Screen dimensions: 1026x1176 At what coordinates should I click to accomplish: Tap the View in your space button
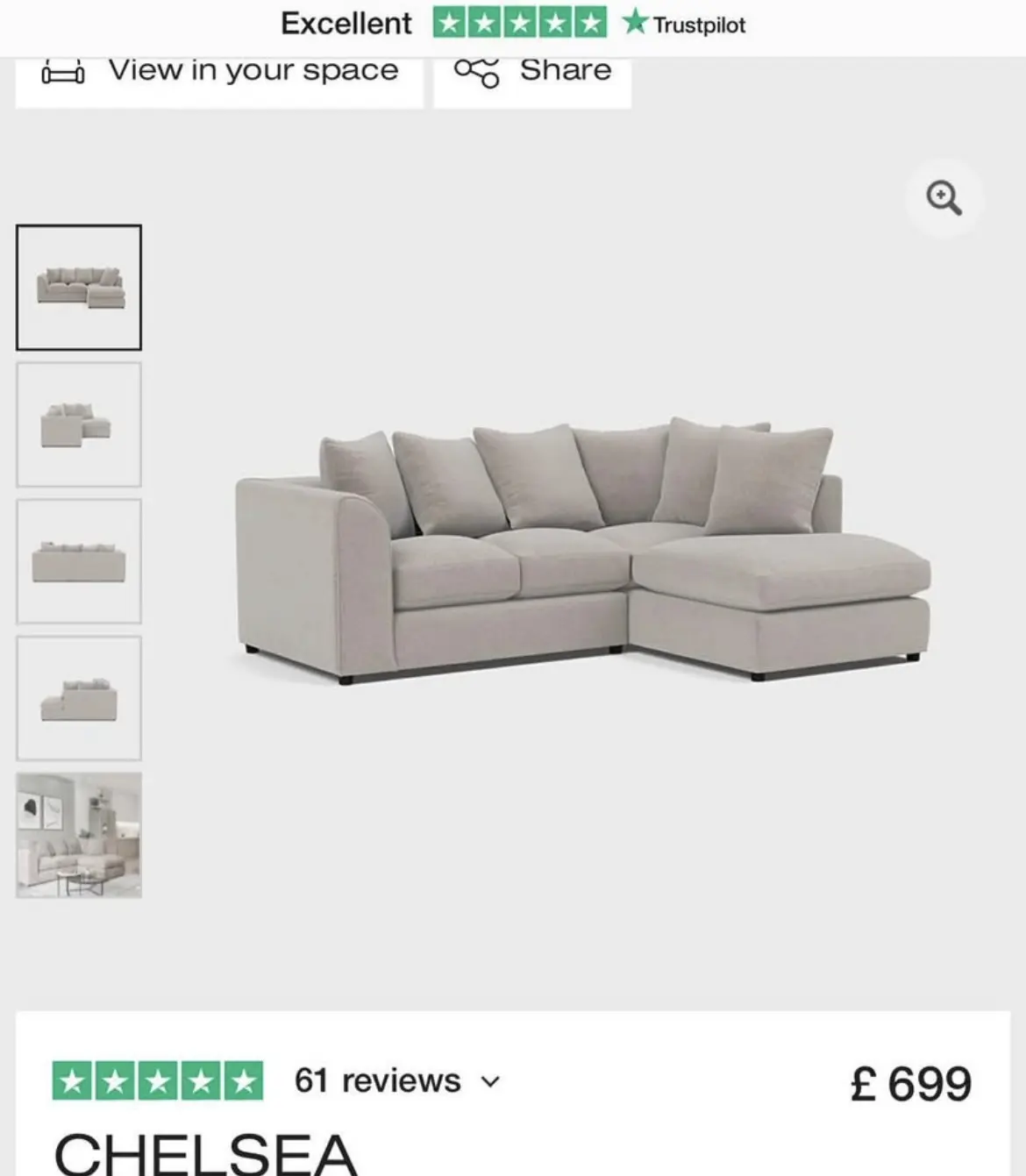(219, 74)
